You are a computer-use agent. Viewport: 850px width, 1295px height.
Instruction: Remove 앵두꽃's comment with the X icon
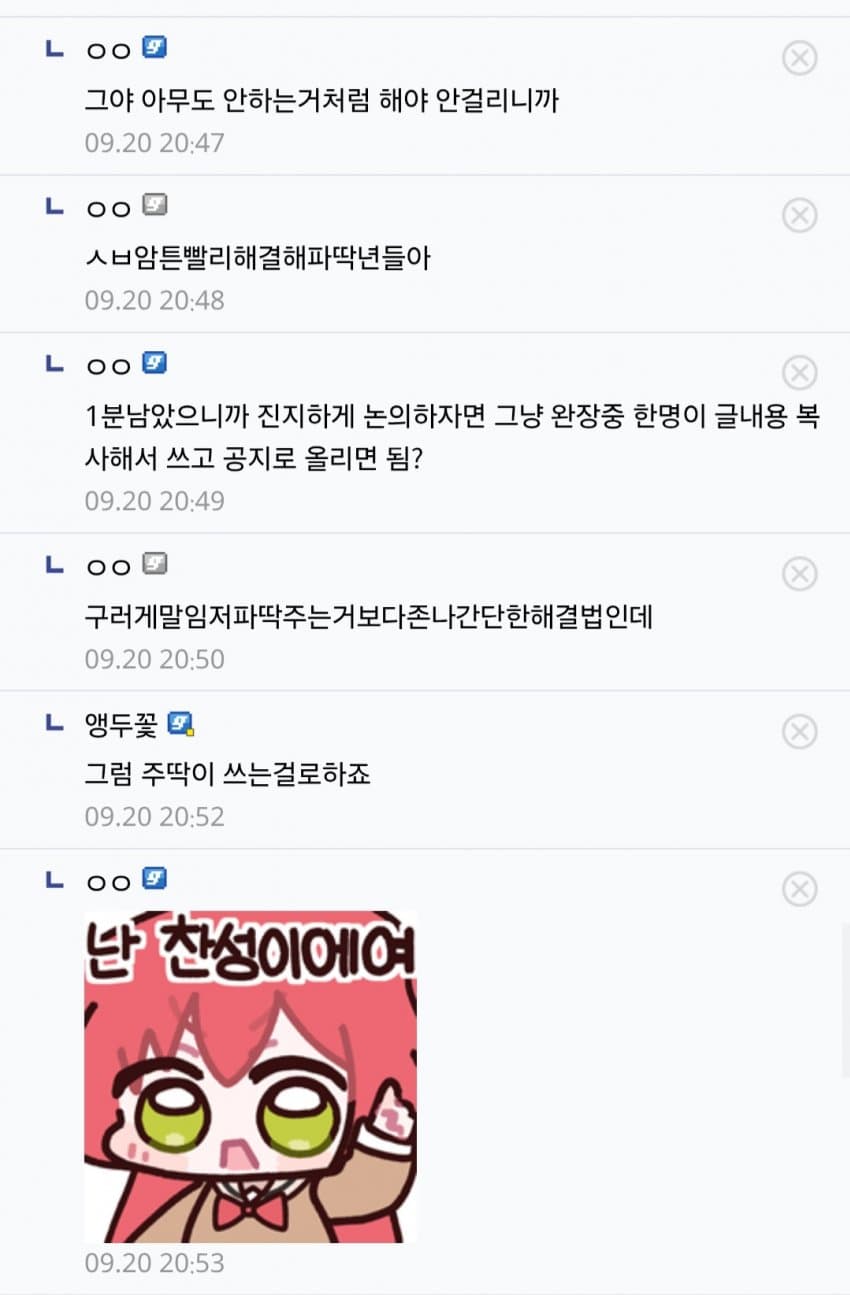click(799, 732)
